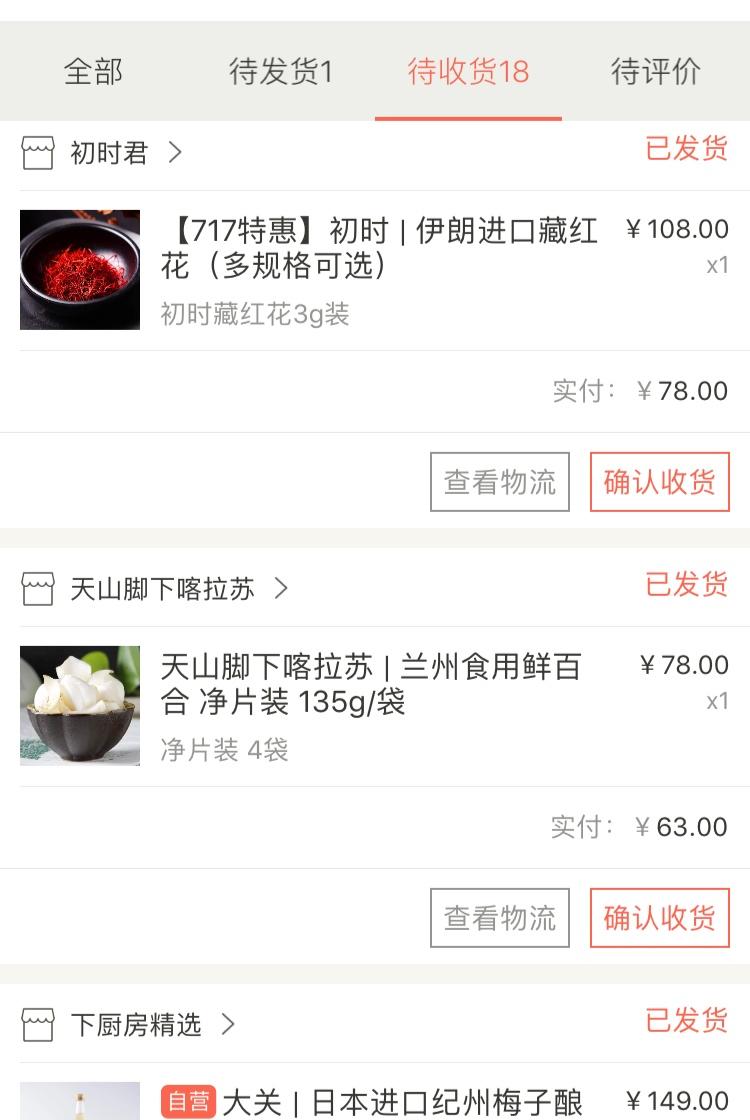Screen dimensions: 750x1120
Task: Tap 确认收货 for the 藏红花 order
Action: [659, 482]
